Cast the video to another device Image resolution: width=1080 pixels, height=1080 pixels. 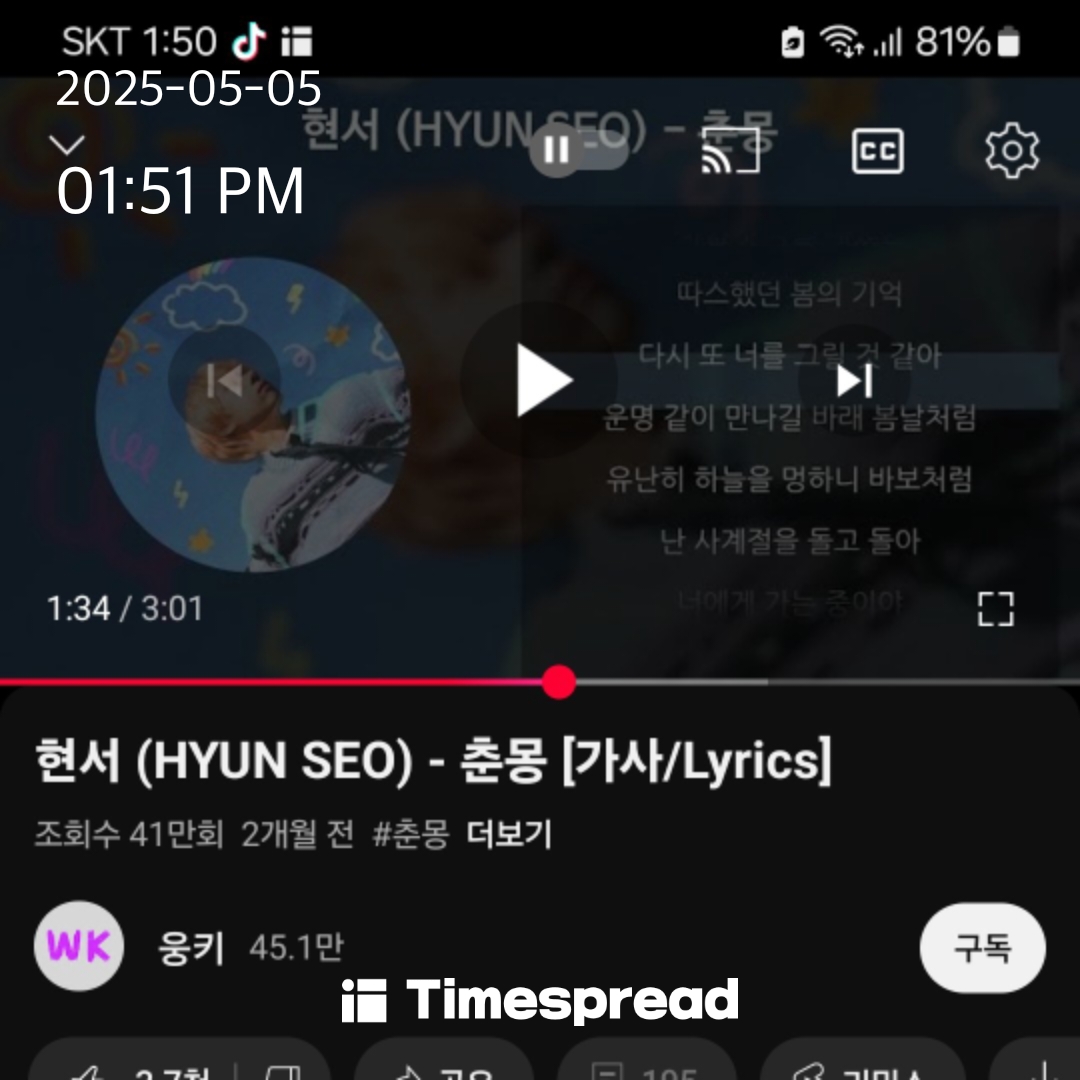click(x=731, y=151)
